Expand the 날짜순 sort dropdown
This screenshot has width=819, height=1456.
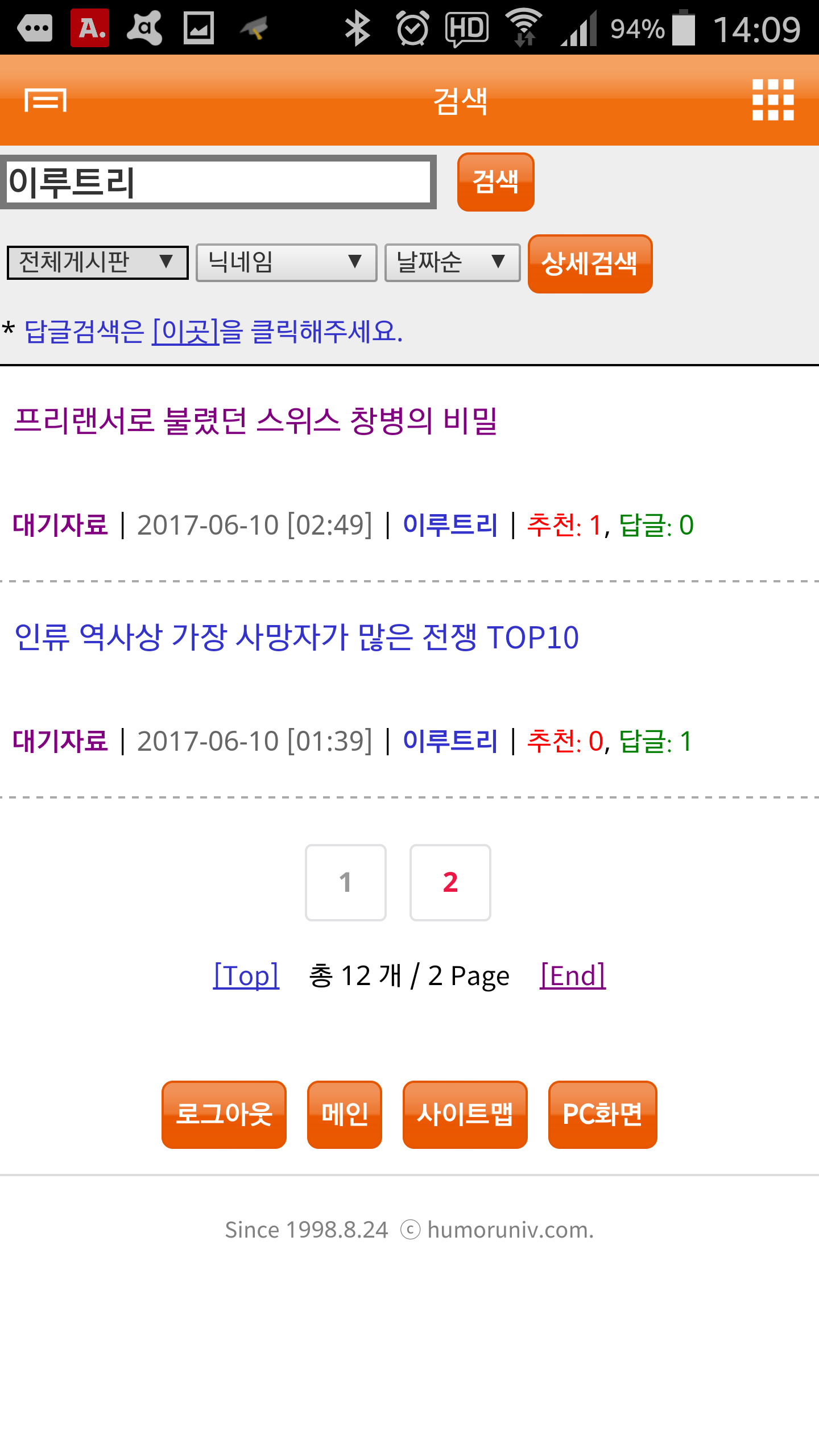[453, 263]
